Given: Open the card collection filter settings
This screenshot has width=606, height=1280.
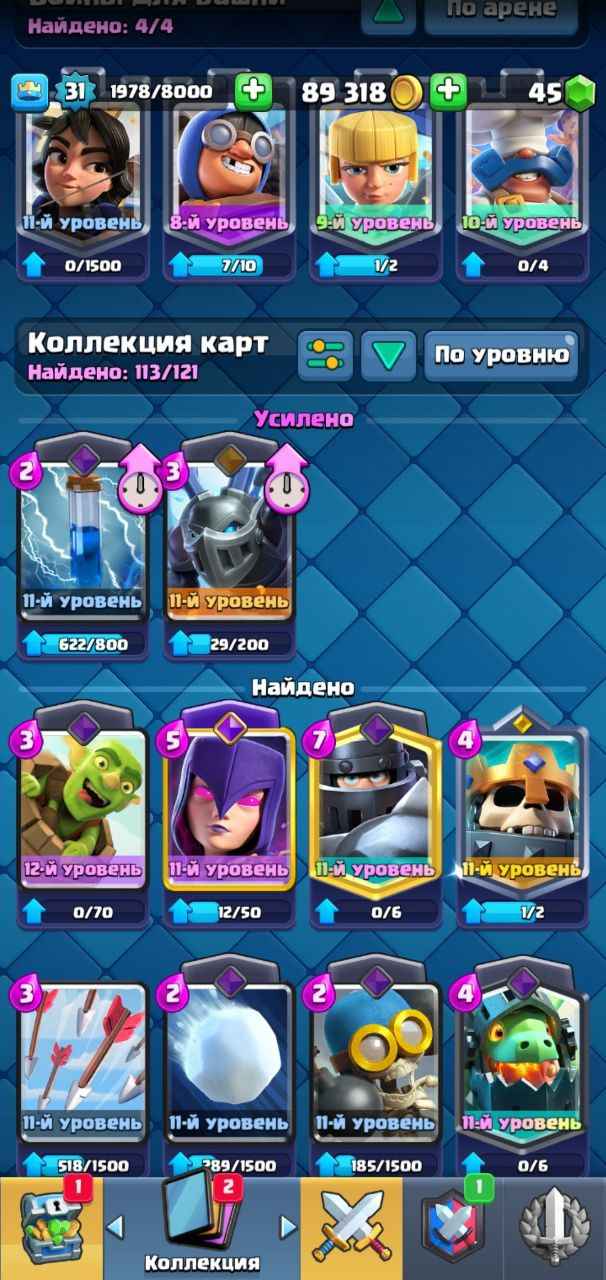Looking at the screenshot, I should click(326, 356).
